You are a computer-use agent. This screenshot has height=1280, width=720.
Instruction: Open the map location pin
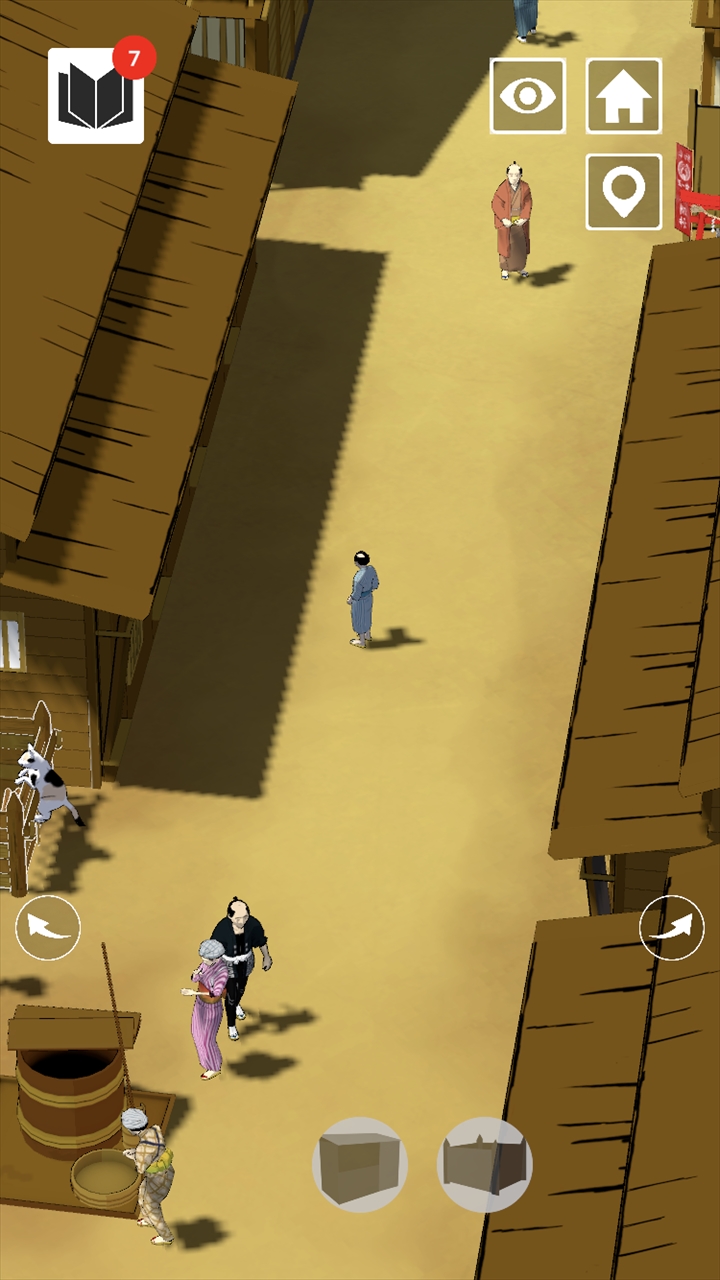click(624, 191)
